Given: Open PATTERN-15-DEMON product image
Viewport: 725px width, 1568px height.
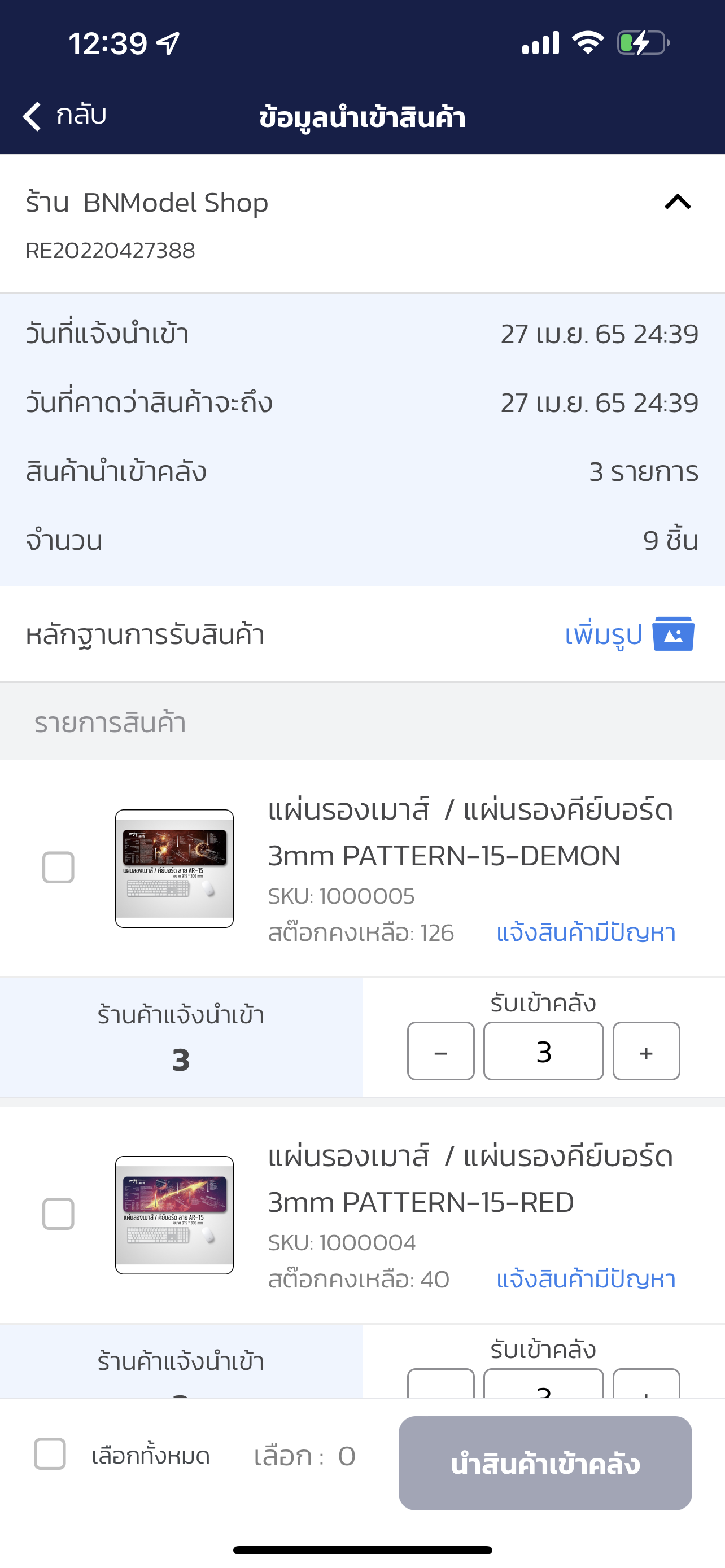Looking at the screenshot, I should click(x=174, y=869).
